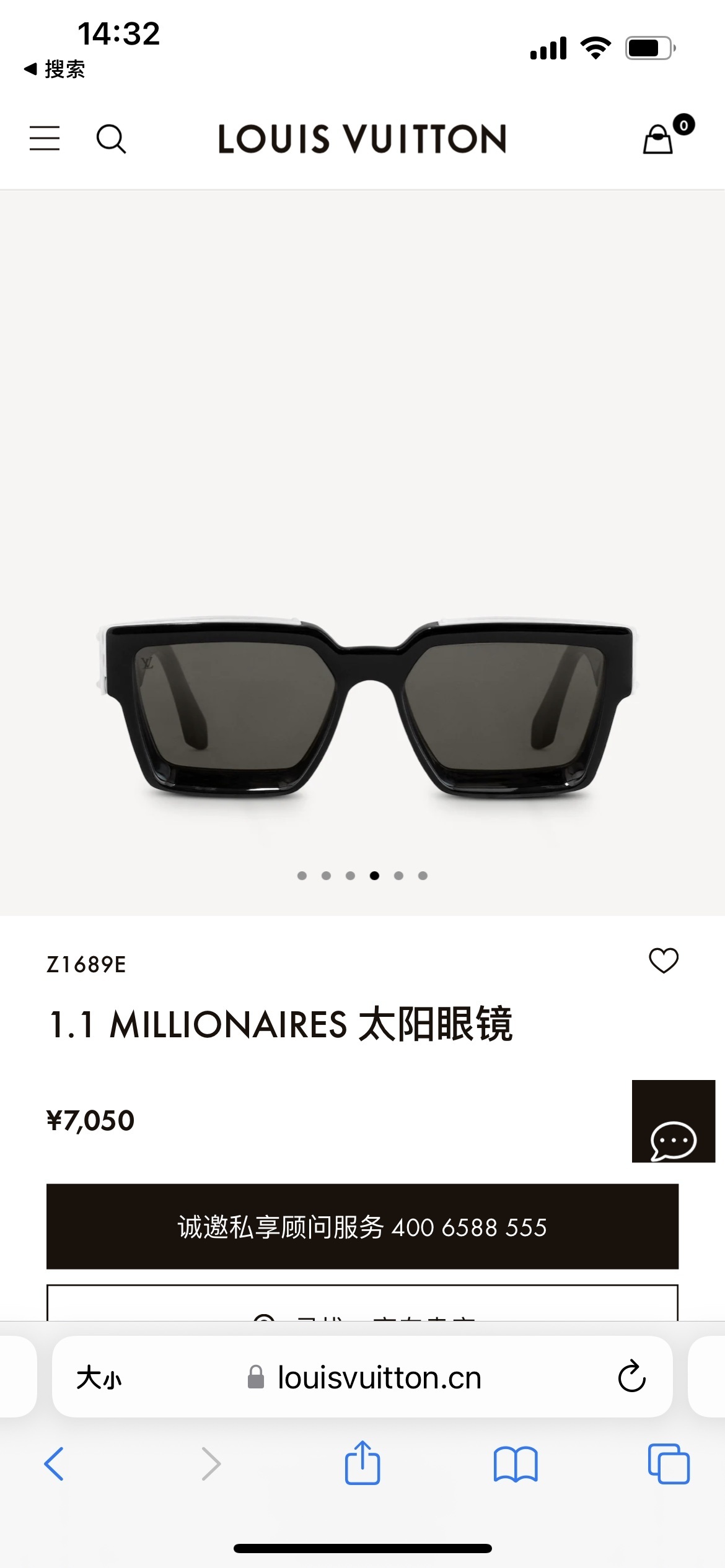Show all open tabs

669,1464
